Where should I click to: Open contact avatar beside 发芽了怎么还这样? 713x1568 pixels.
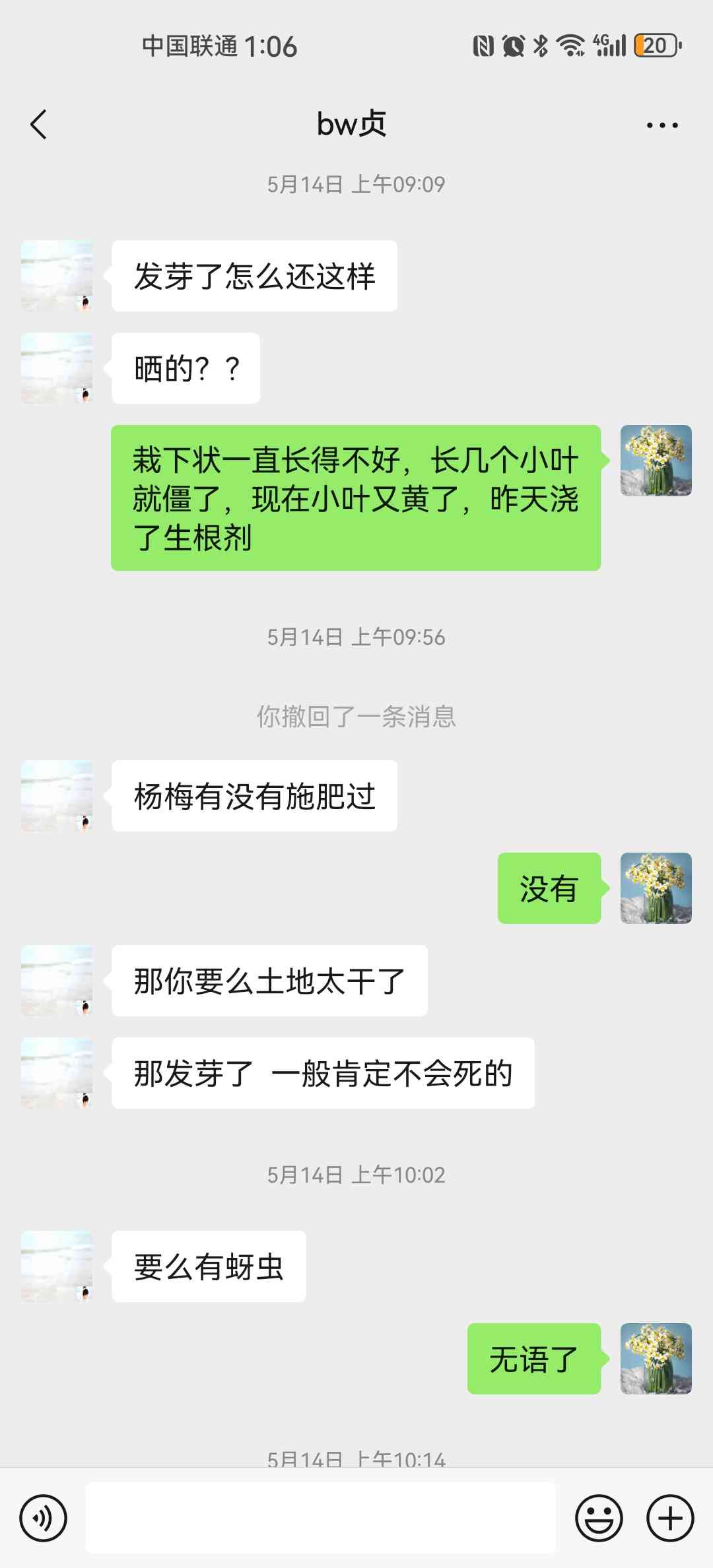pyautogui.click(x=57, y=276)
